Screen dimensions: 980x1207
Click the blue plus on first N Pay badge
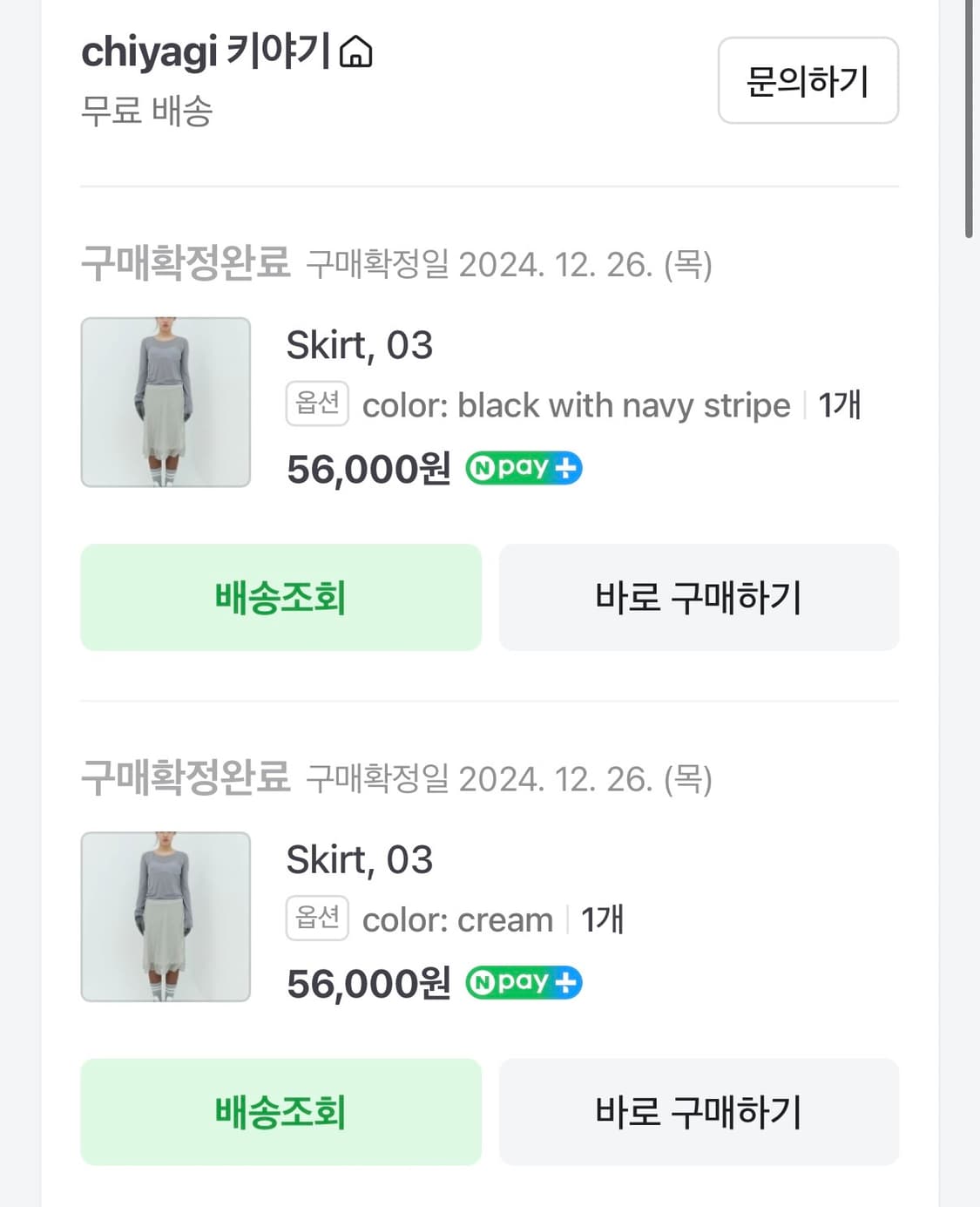(567, 468)
